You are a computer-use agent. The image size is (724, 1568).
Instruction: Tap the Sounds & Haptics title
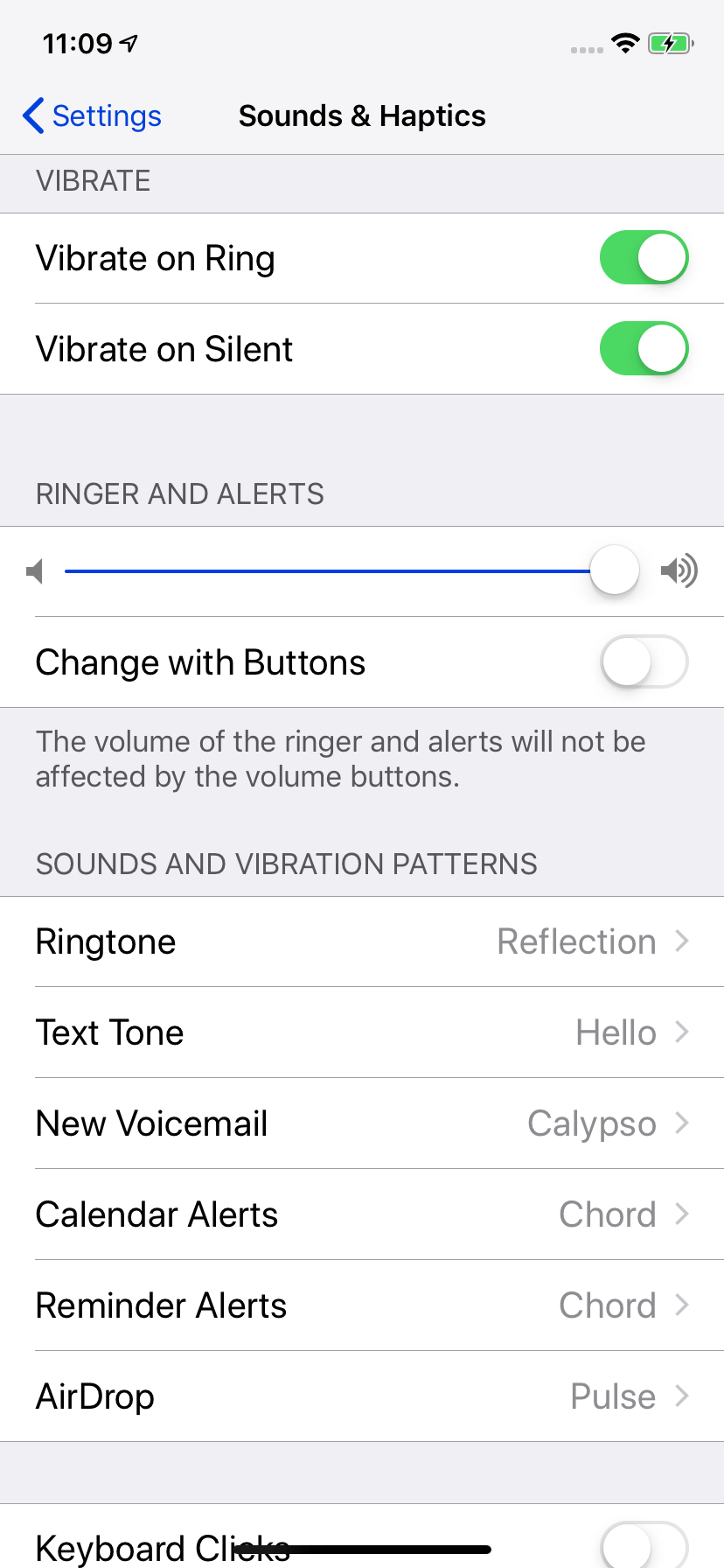[362, 115]
